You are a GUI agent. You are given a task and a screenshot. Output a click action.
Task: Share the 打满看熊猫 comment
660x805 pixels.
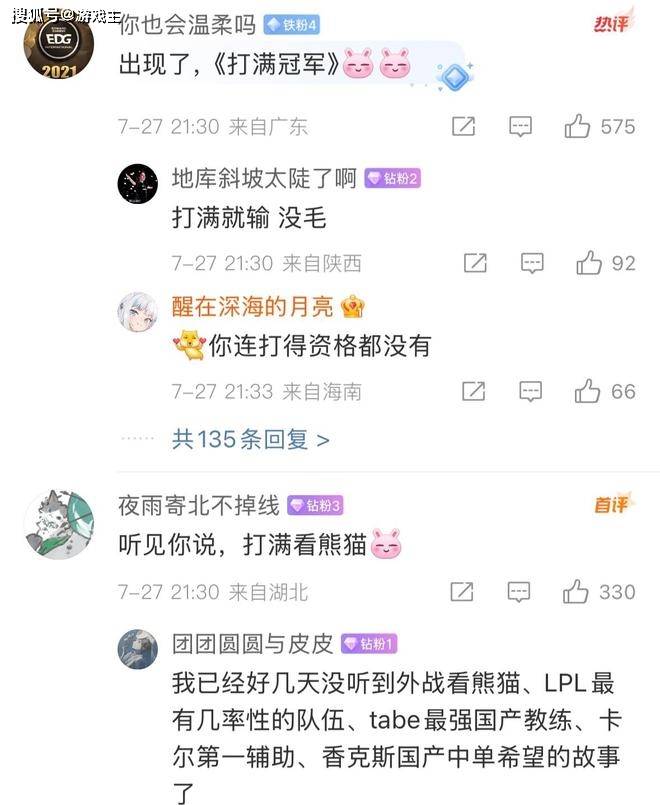(463, 592)
